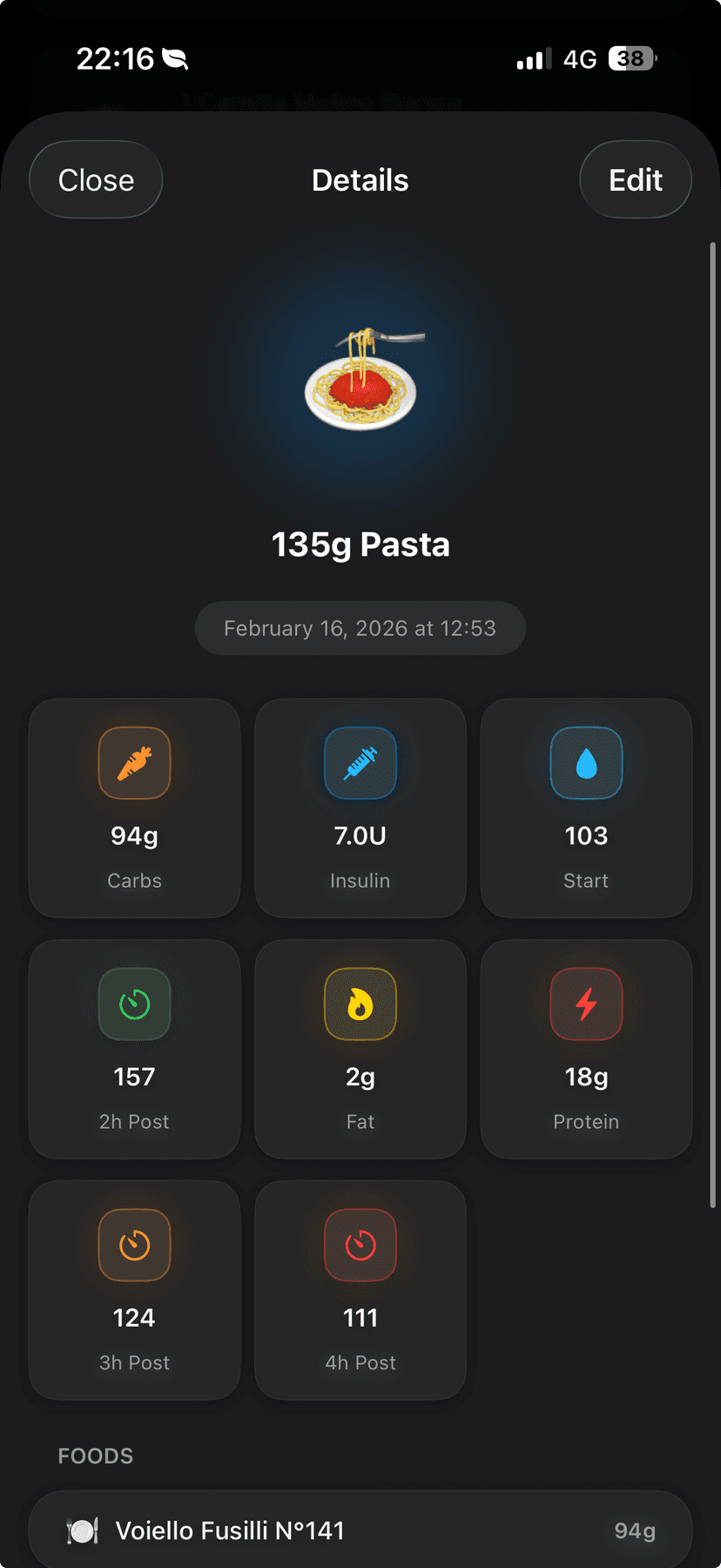Click the water droplet Start glucose icon

coord(586,762)
